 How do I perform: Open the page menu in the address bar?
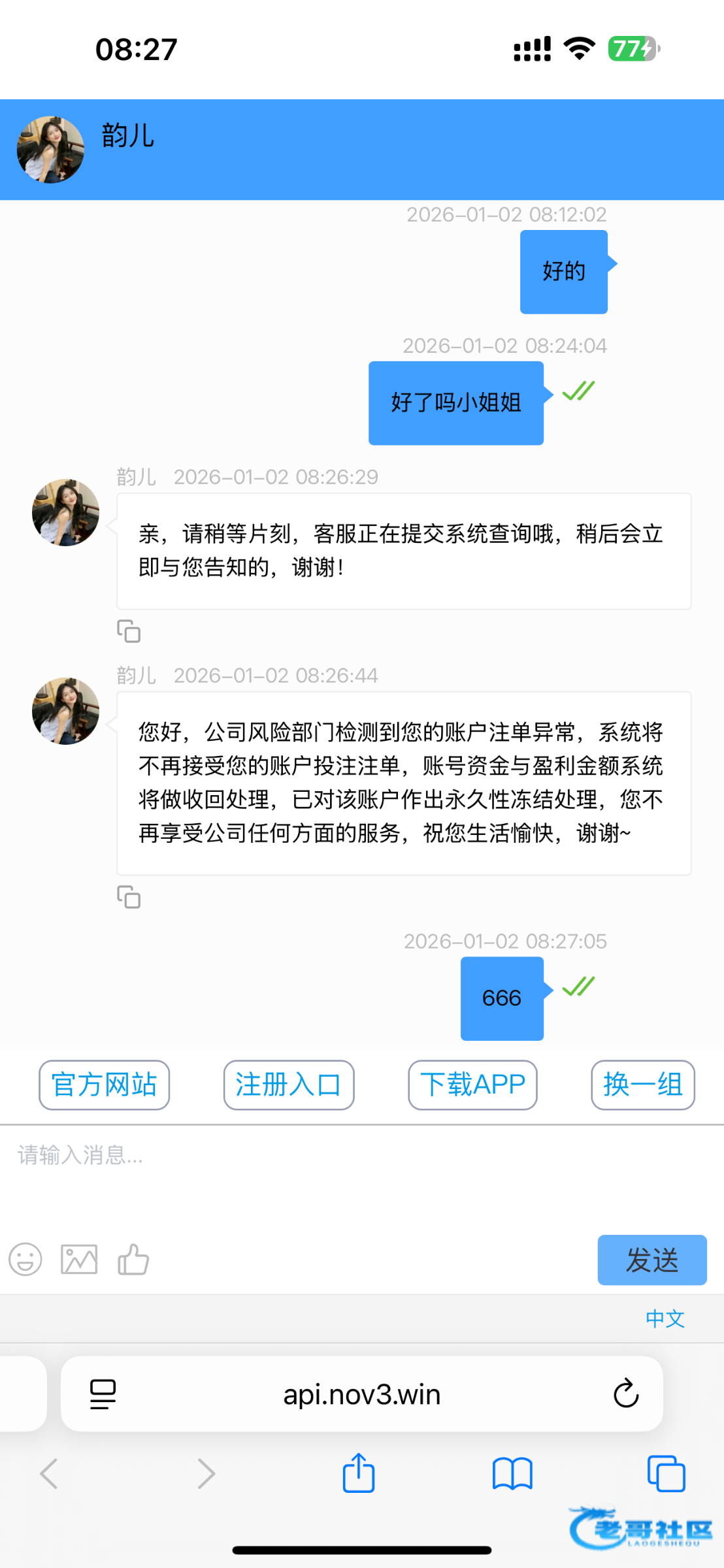103,1394
